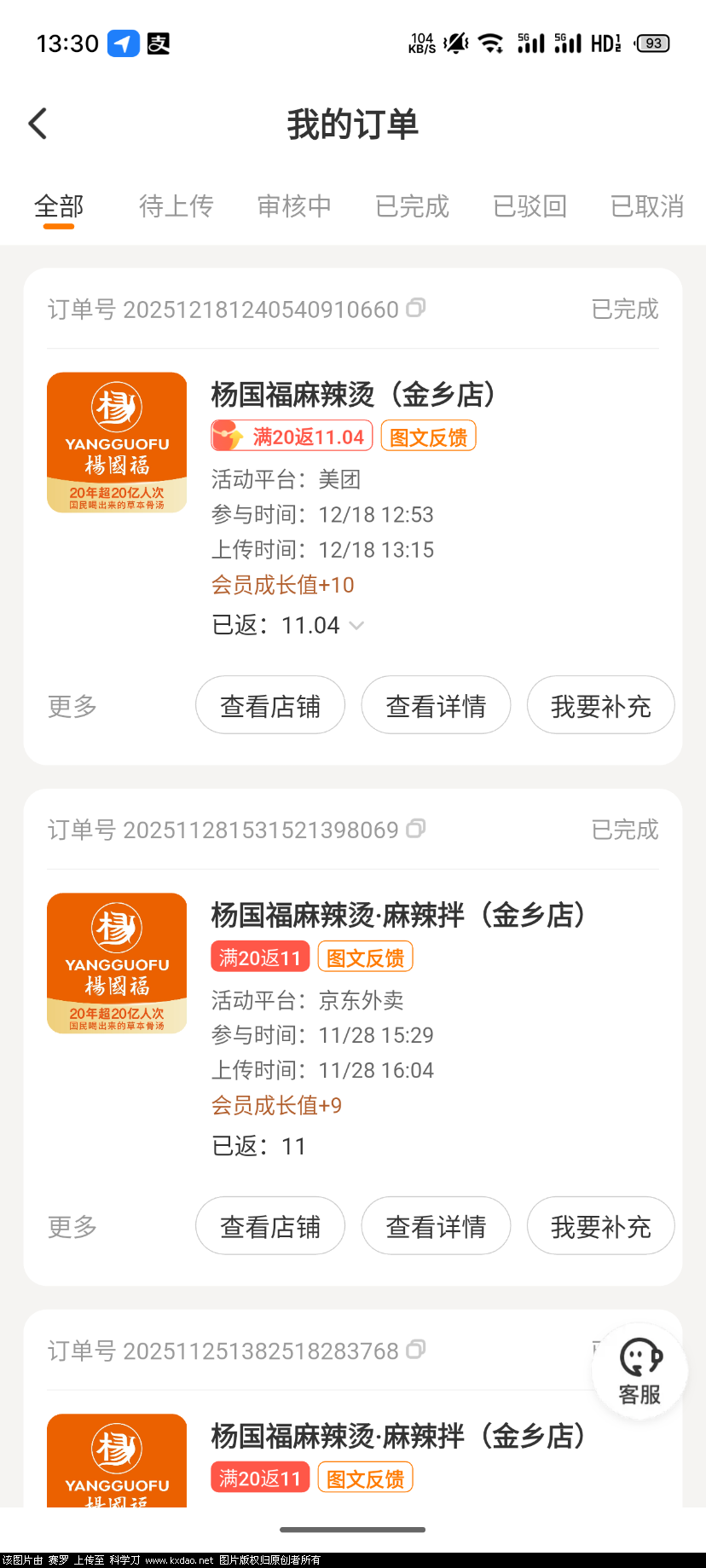The height and width of the screenshot is (1568, 706).
Task: Switch to the 已完成 tab
Action: pyautogui.click(x=411, y=206)
